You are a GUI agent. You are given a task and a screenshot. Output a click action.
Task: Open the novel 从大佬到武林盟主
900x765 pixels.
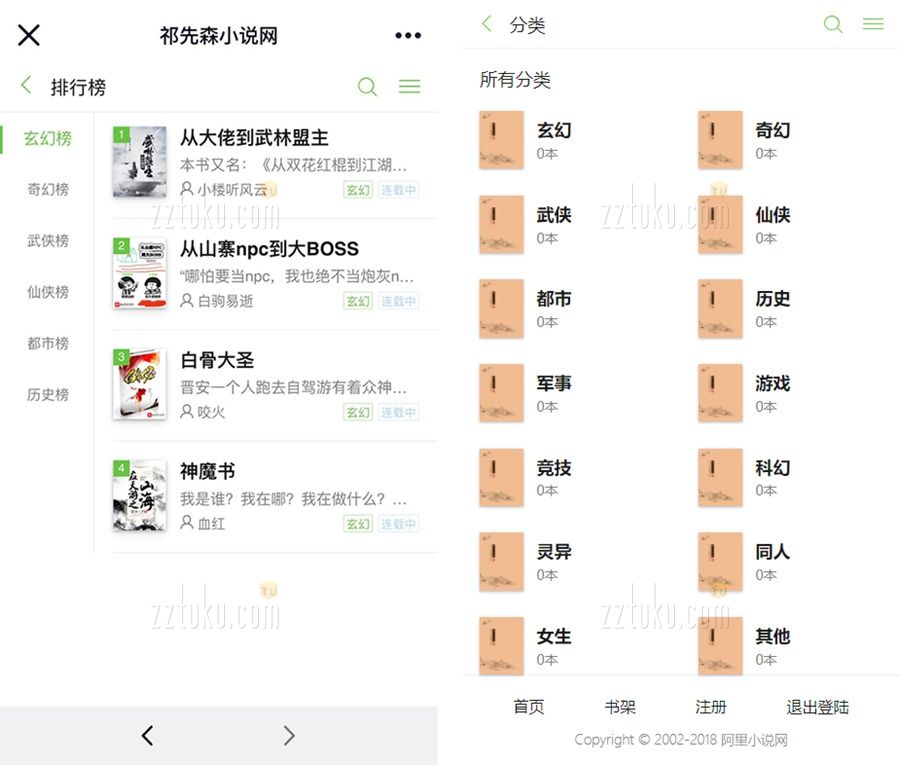point(254,138)
